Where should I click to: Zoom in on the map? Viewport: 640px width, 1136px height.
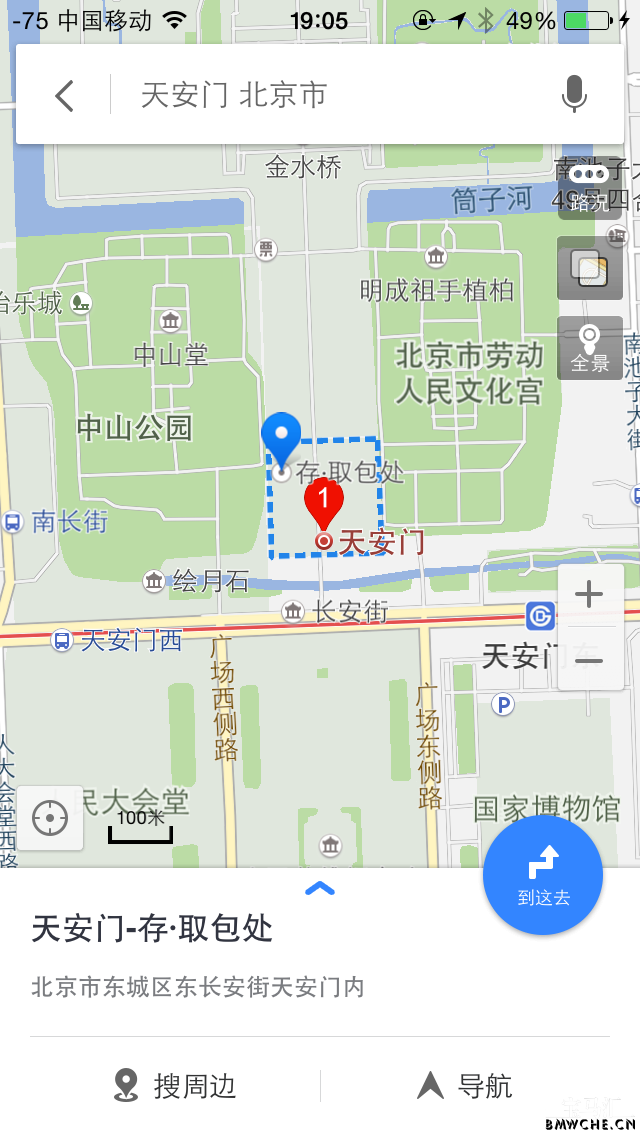pyautogui.click(x=590, y=596)
